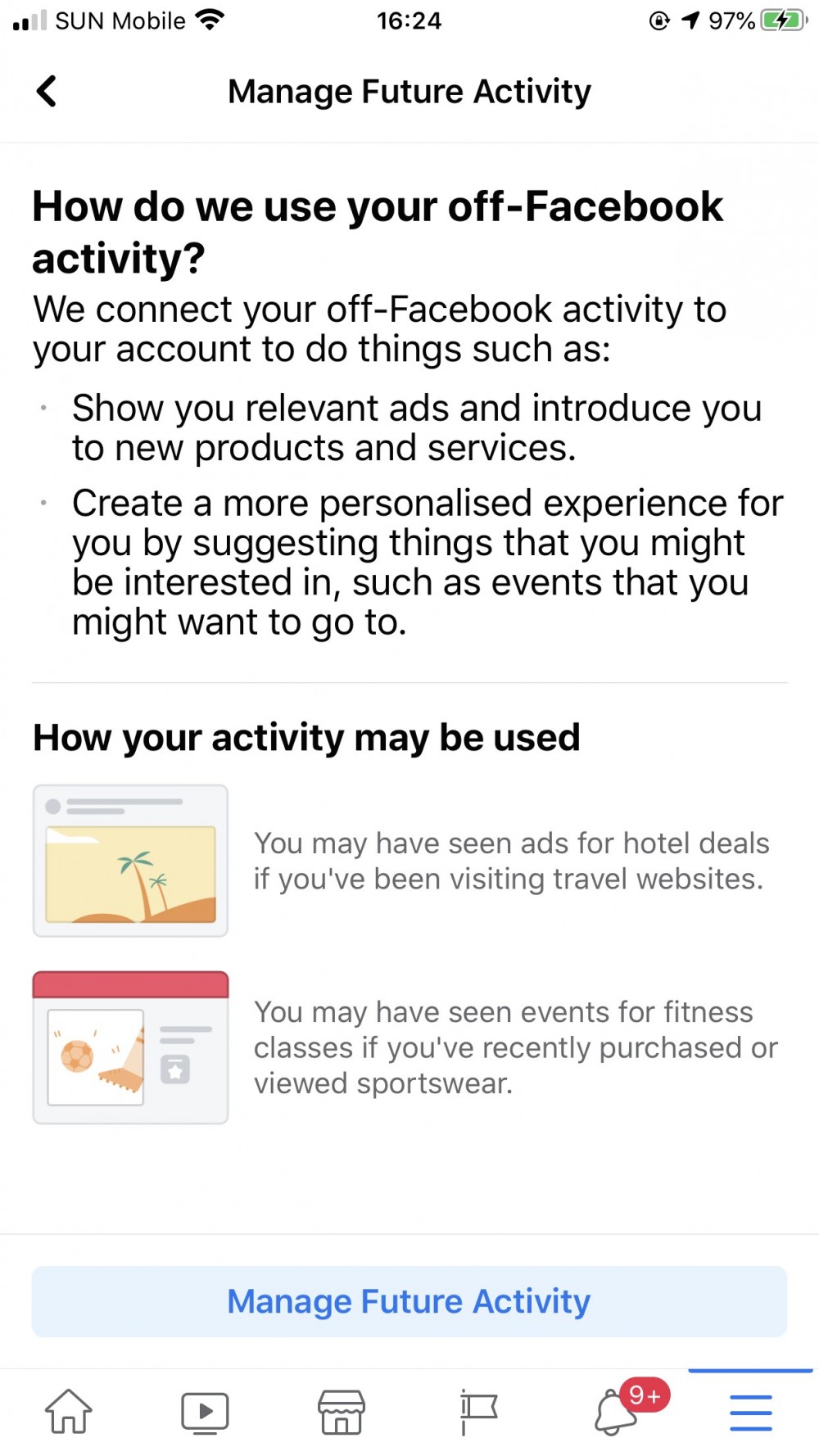
Task: Tap the Manage Future Activity button
Action: (409, 1301)
